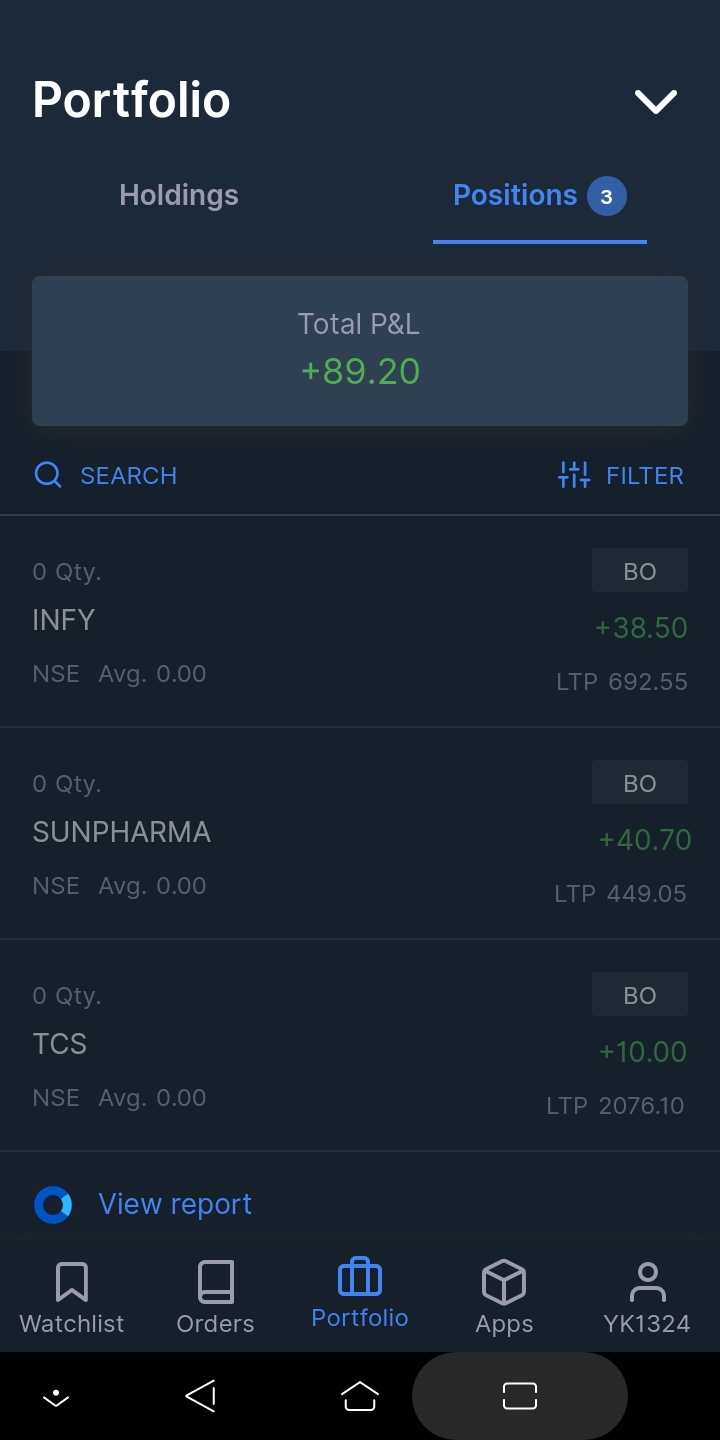The height and width of the screenshot is (1440, 720).
Task: Open the Orders tab
Action: pos(215,1297)
